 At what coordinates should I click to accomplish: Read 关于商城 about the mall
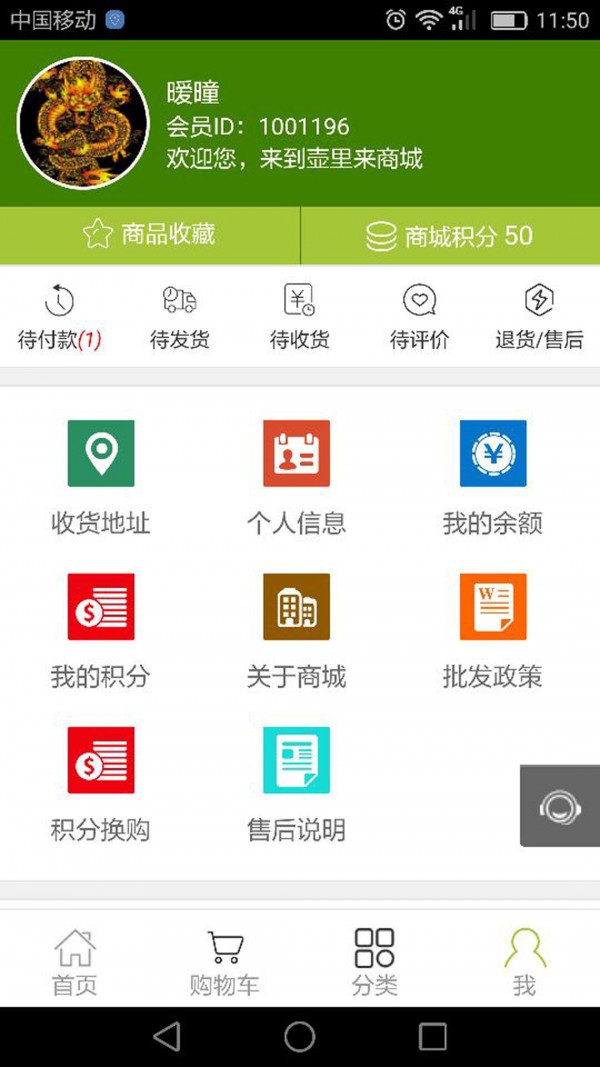coord(297,629)
